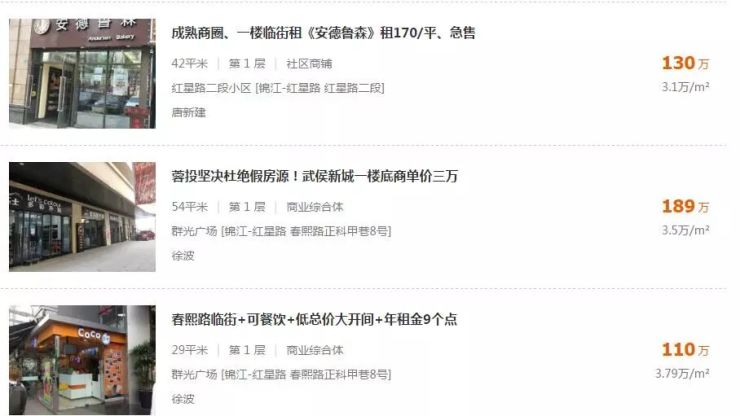Open the 春熙路临街 110万 listing title

tap(314, 320)
